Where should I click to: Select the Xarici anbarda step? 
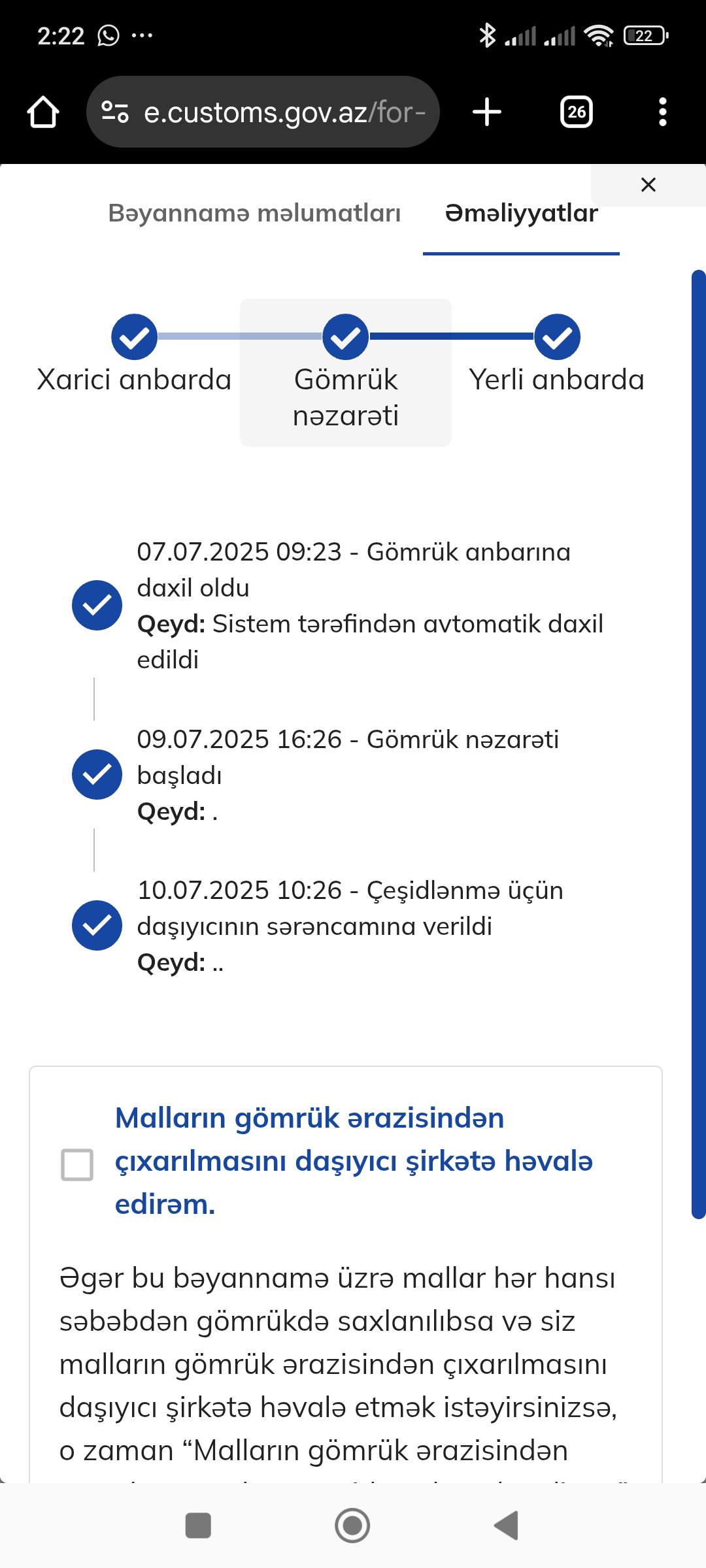pos(134,356)
